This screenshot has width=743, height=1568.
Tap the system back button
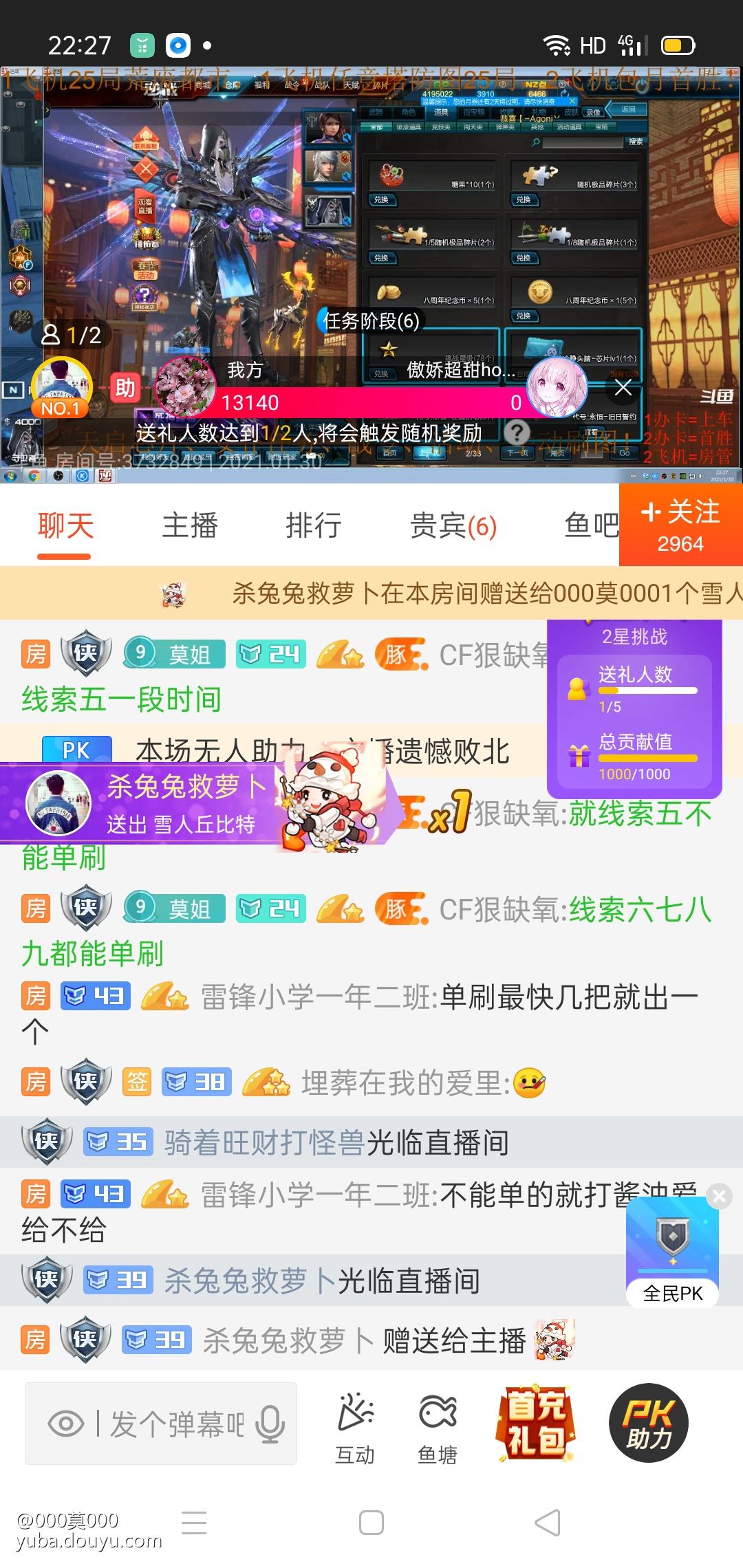[x=548, y=1523]
